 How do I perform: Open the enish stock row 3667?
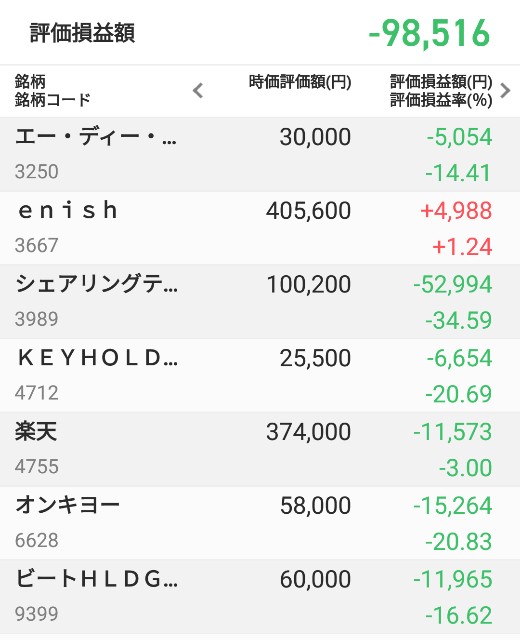coord(260,228)
